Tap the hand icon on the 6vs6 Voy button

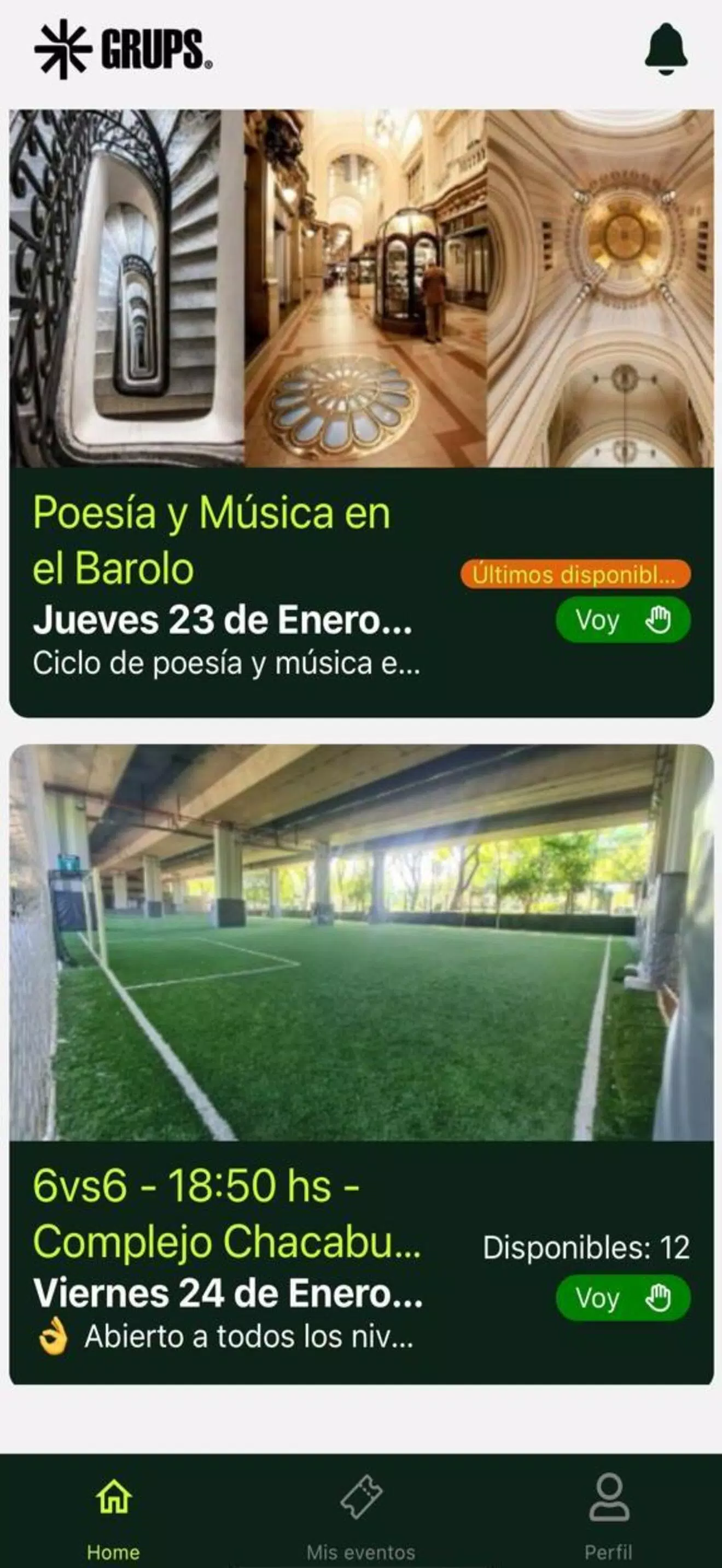tap(659, 1297)
